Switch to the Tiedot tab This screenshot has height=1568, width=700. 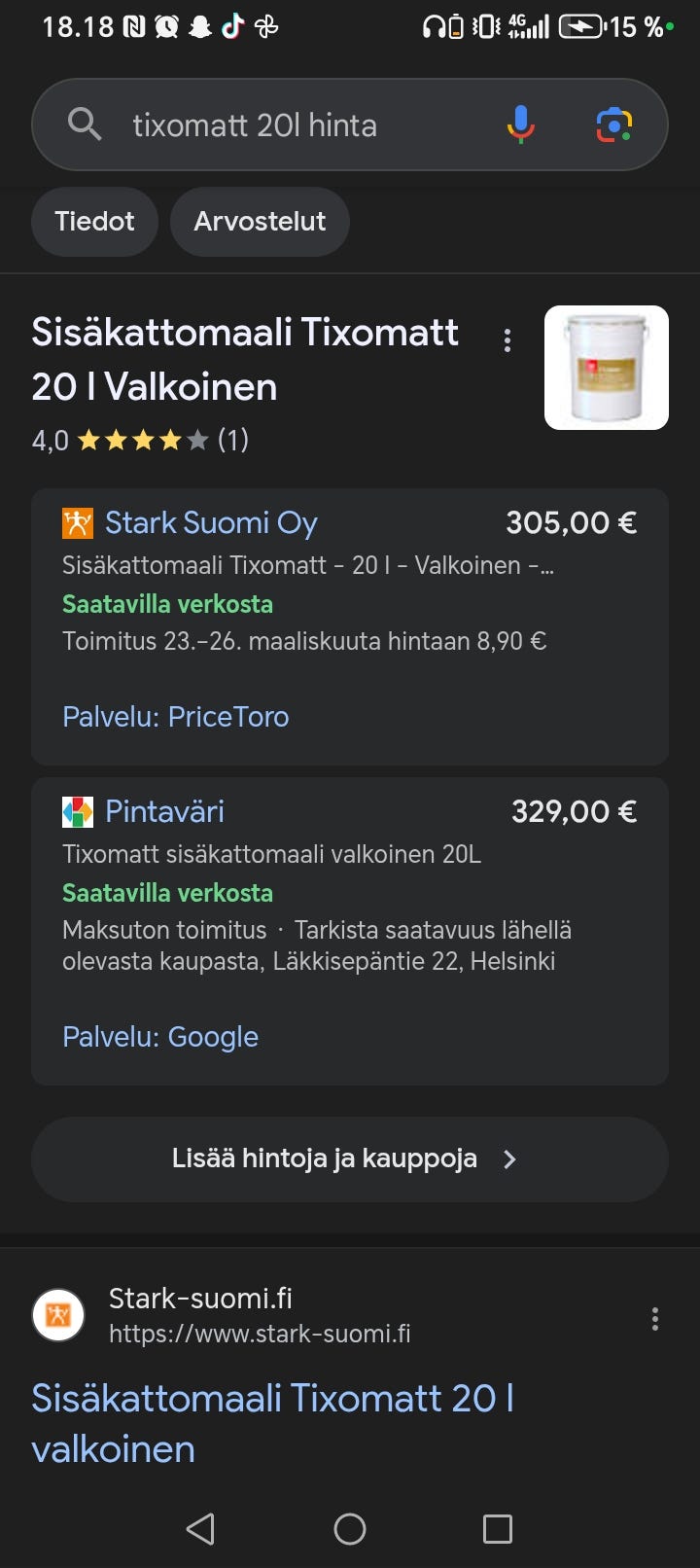tap(94, 222)
